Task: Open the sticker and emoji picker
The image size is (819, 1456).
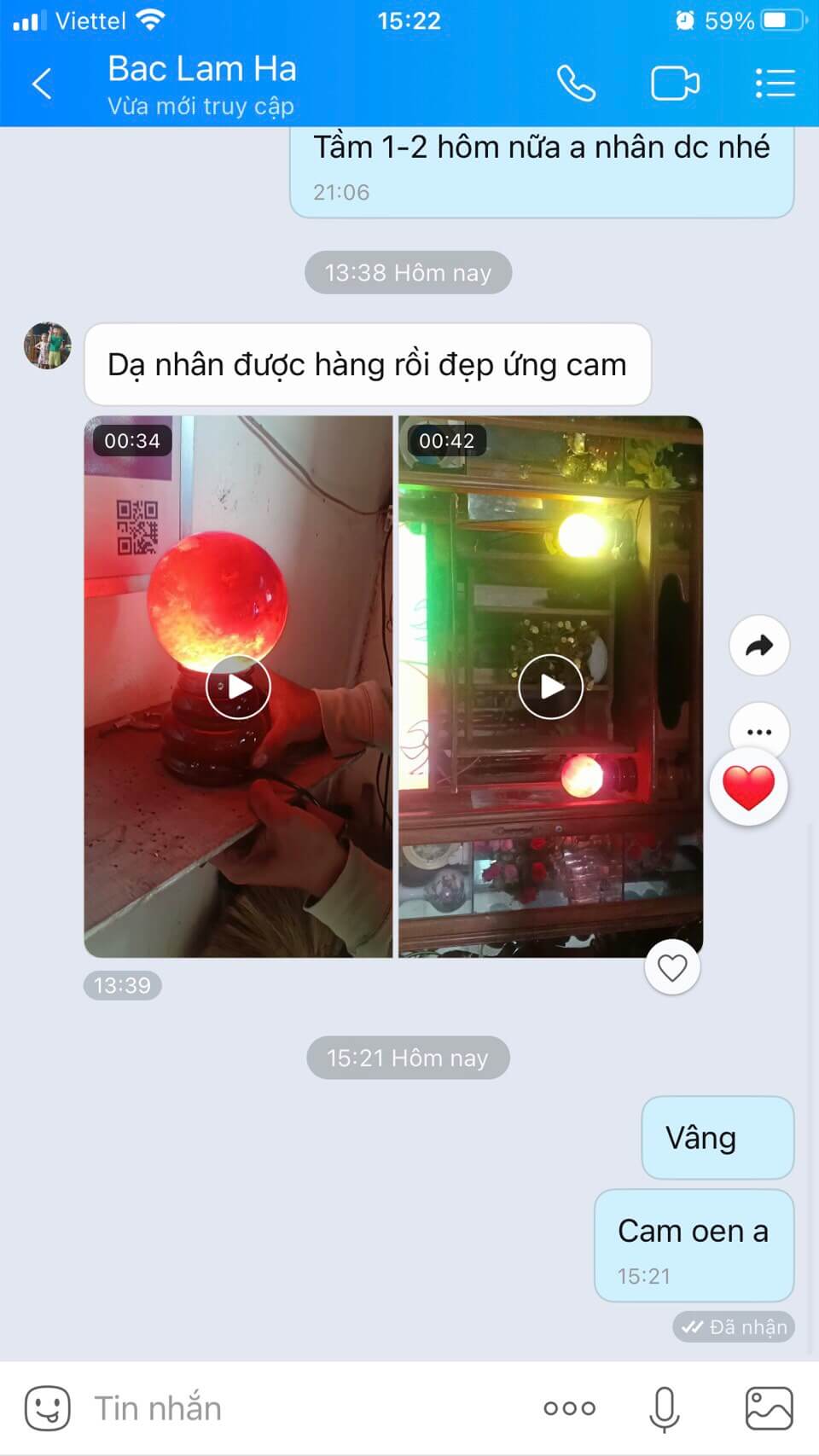Action: [48, 1408]
